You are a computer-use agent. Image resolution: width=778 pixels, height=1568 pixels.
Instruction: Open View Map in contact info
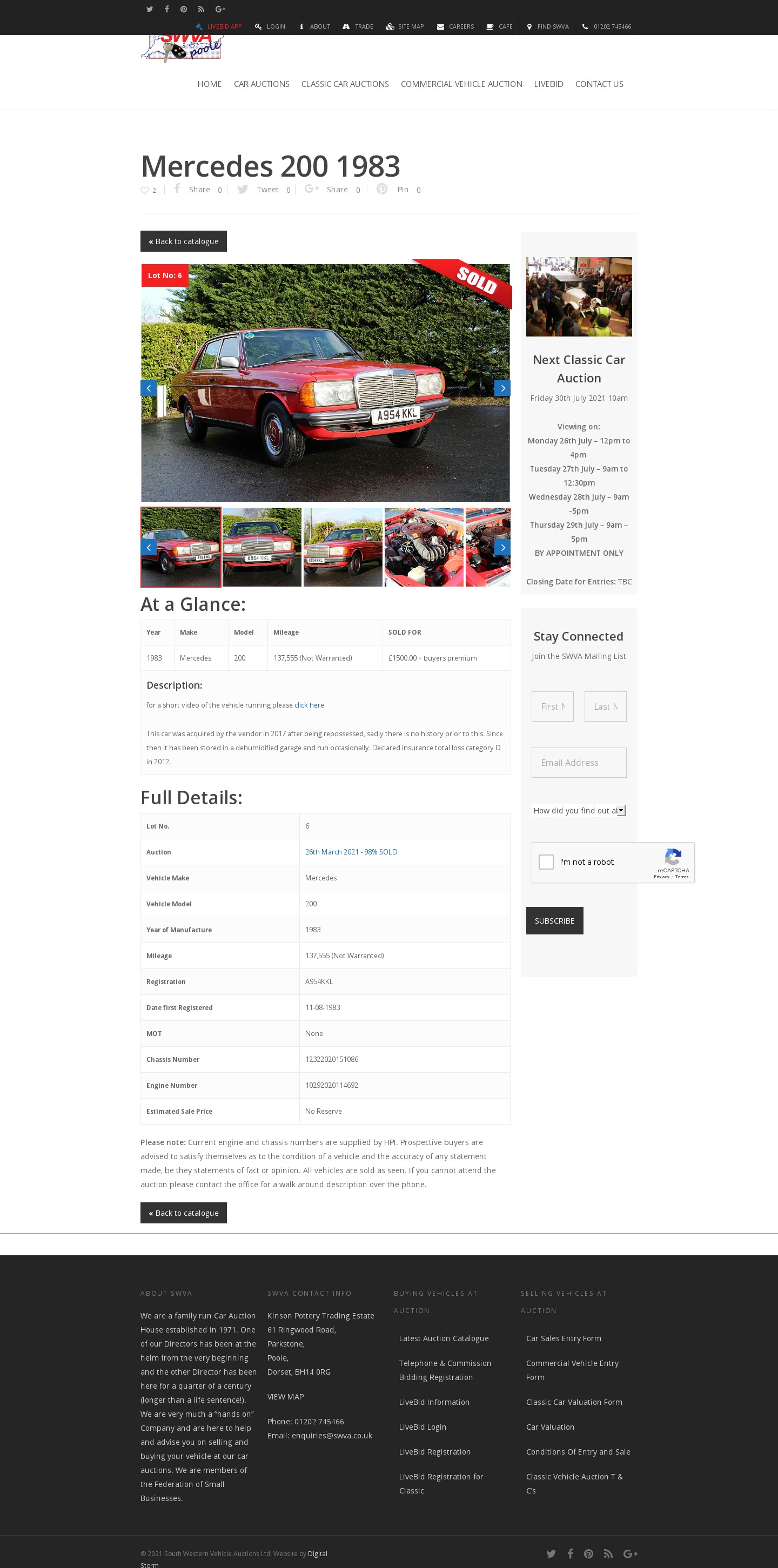(x=285, y=1396)
